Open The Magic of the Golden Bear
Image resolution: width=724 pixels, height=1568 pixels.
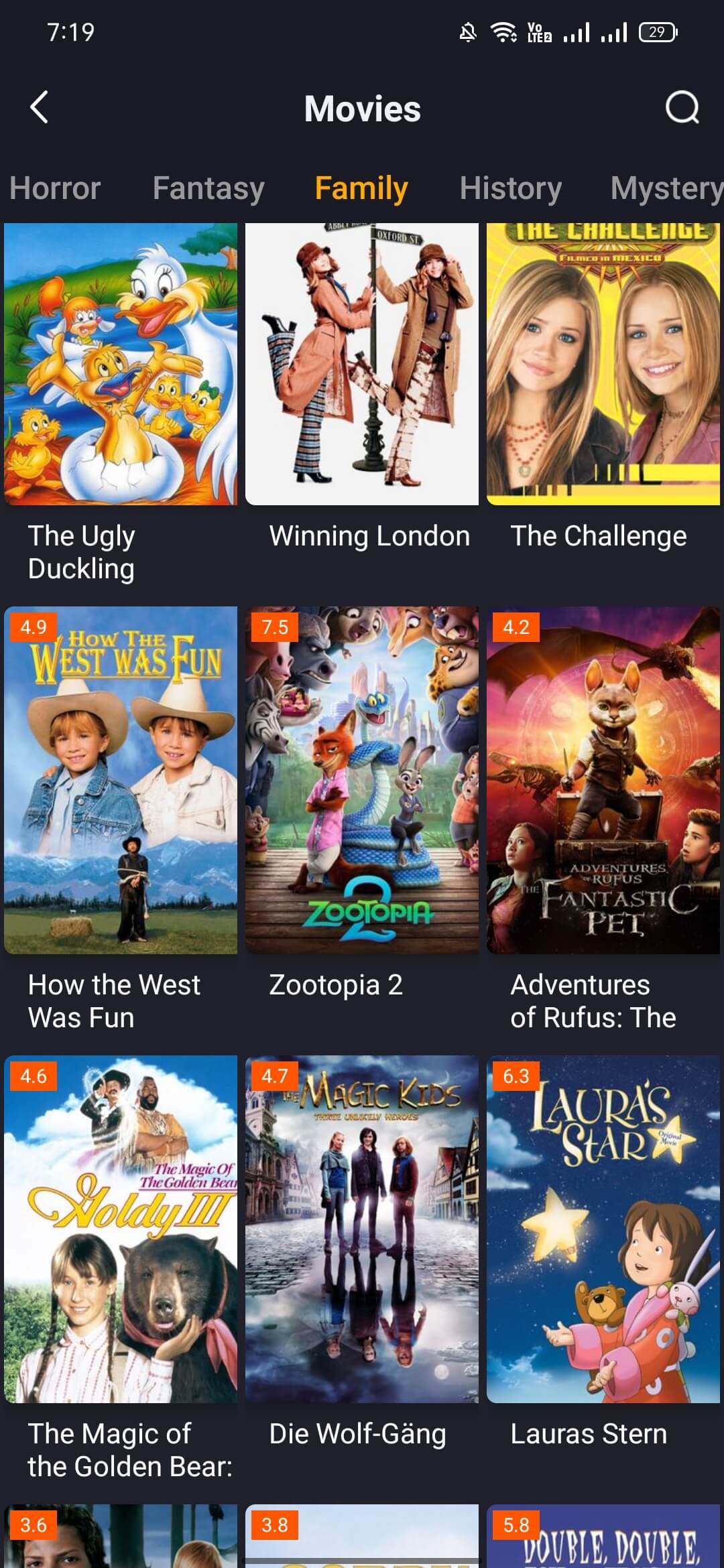click(x=121, y=1230)
